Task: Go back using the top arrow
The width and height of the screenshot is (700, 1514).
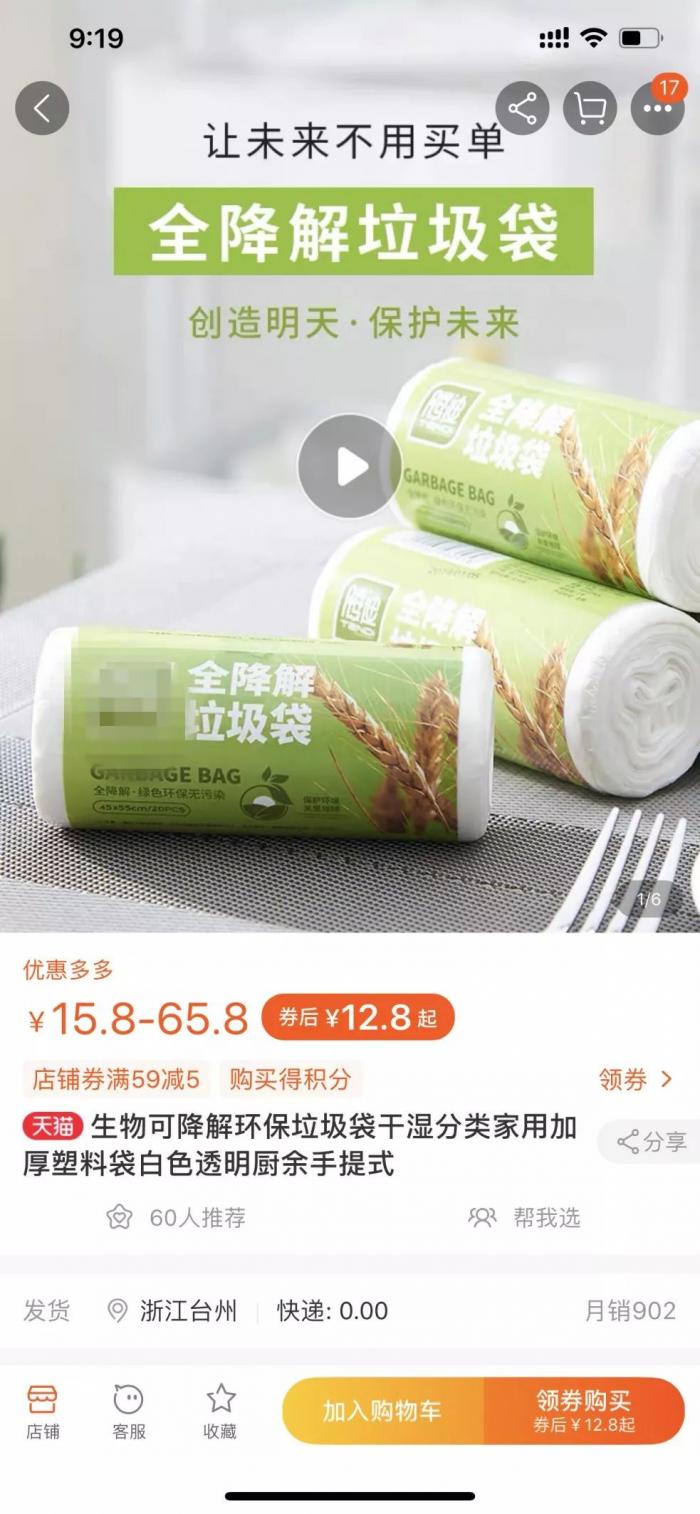Action: (x=42, y=108)
